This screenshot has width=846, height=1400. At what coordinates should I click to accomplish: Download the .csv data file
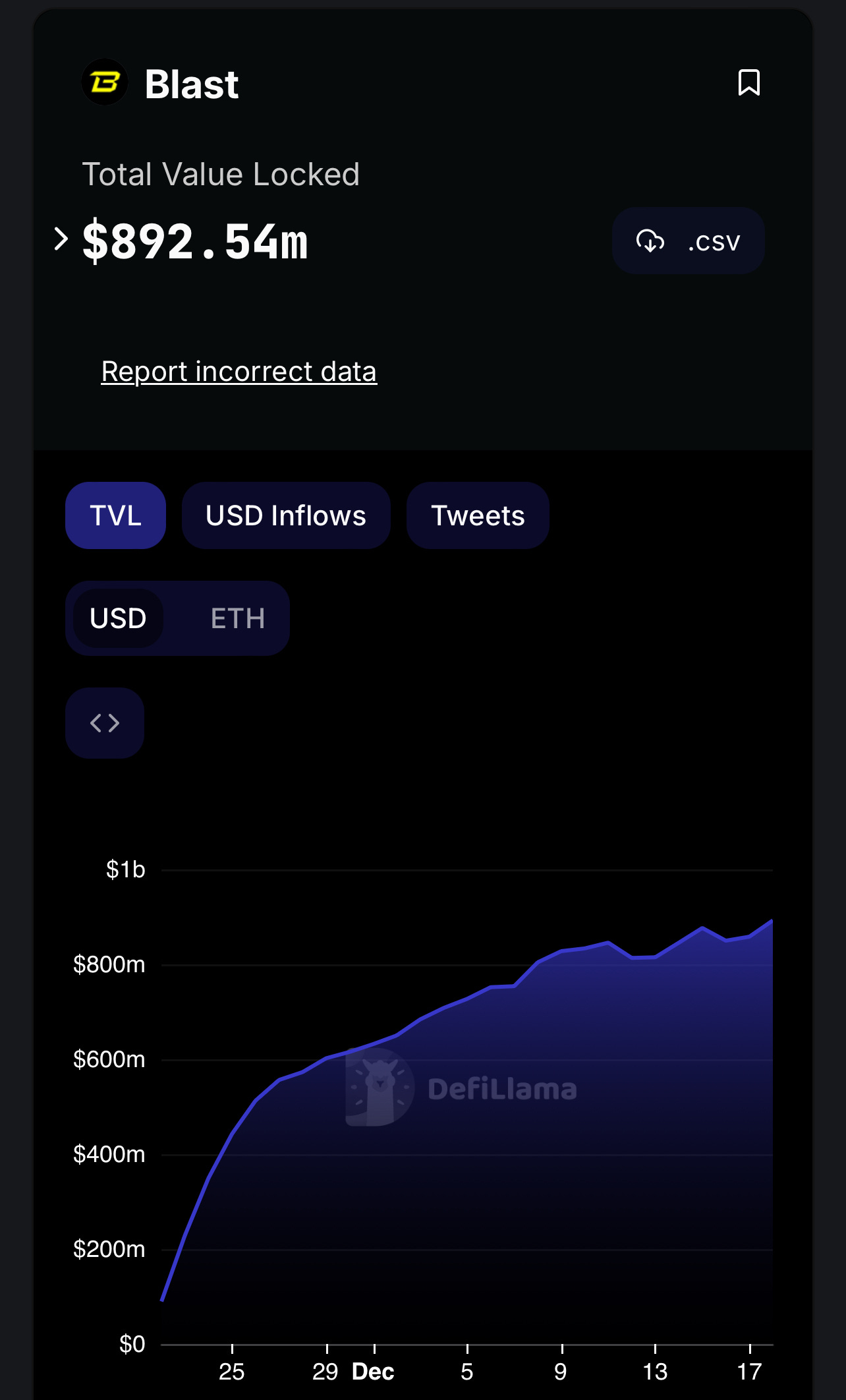pyautogui.click(x=688, y=241)
